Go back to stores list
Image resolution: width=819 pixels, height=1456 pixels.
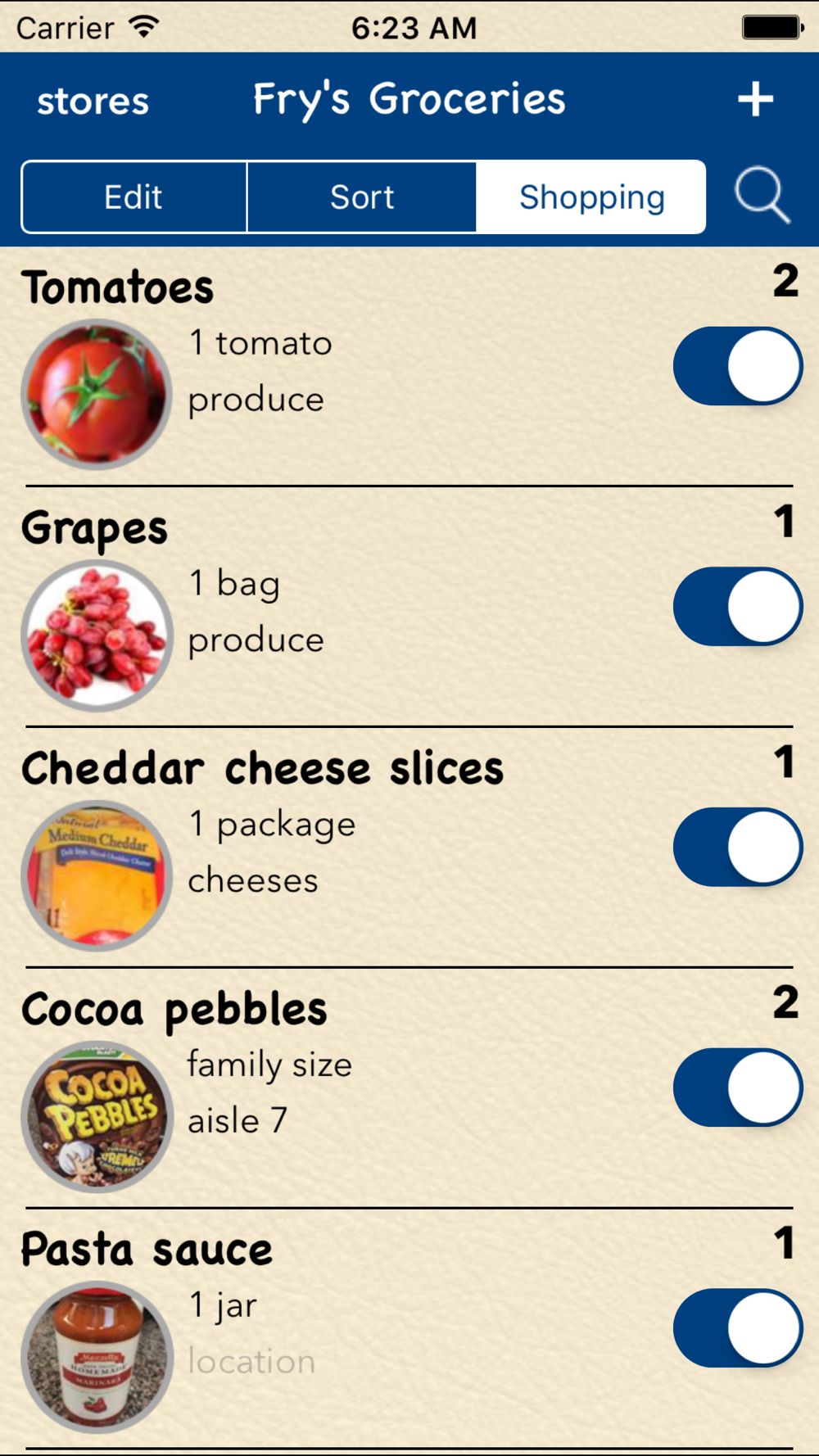point(93,102)
